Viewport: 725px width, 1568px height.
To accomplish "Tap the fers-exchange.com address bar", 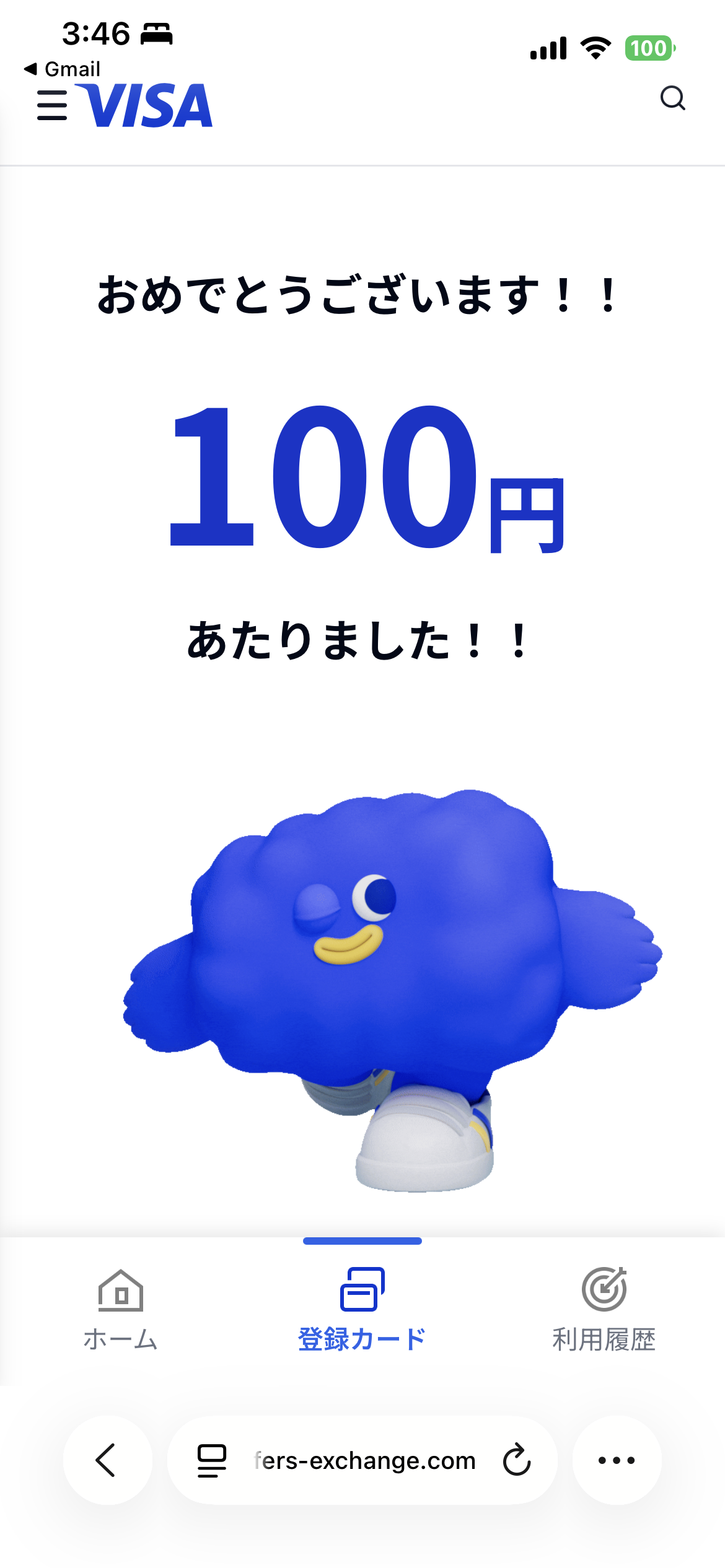I will pyautogui.click(x=364, y=1461).
